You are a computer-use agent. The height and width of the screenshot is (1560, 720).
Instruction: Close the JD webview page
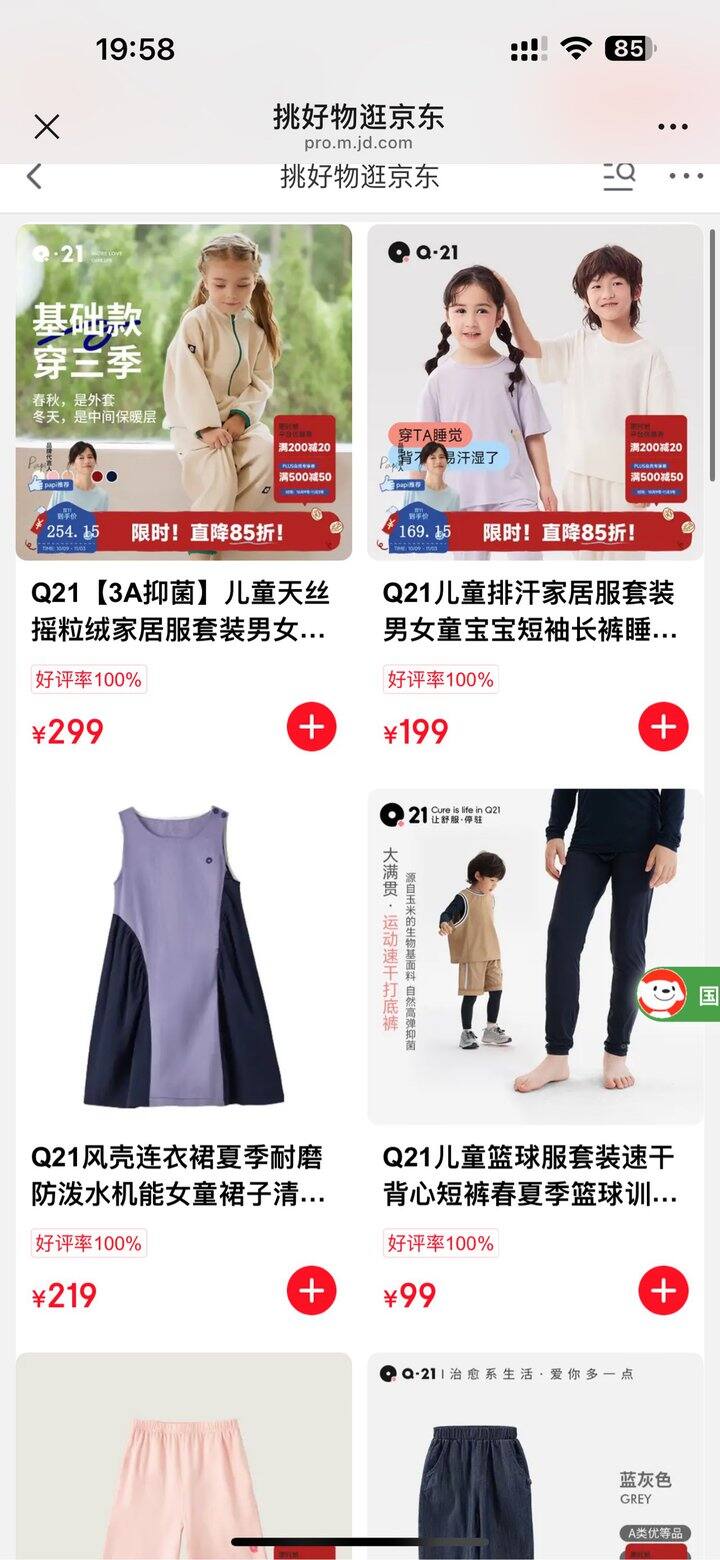coord(47,127)
